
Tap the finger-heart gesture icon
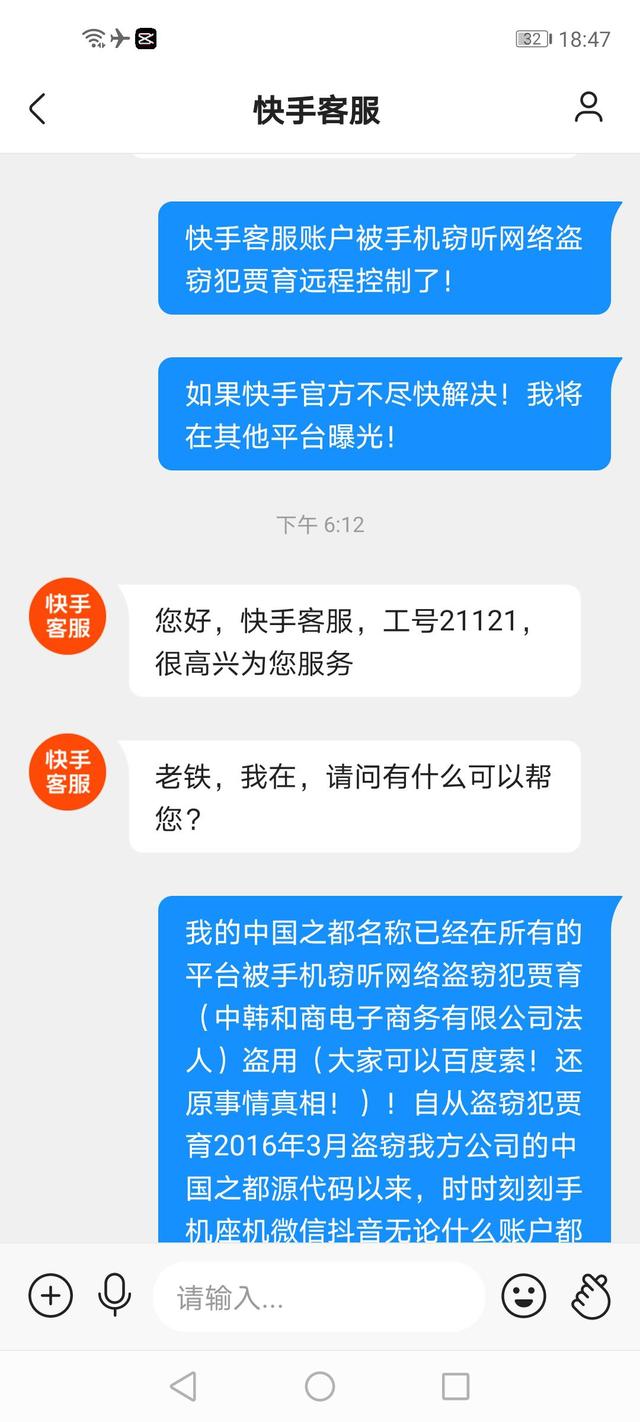click(x=590, y=1296)
